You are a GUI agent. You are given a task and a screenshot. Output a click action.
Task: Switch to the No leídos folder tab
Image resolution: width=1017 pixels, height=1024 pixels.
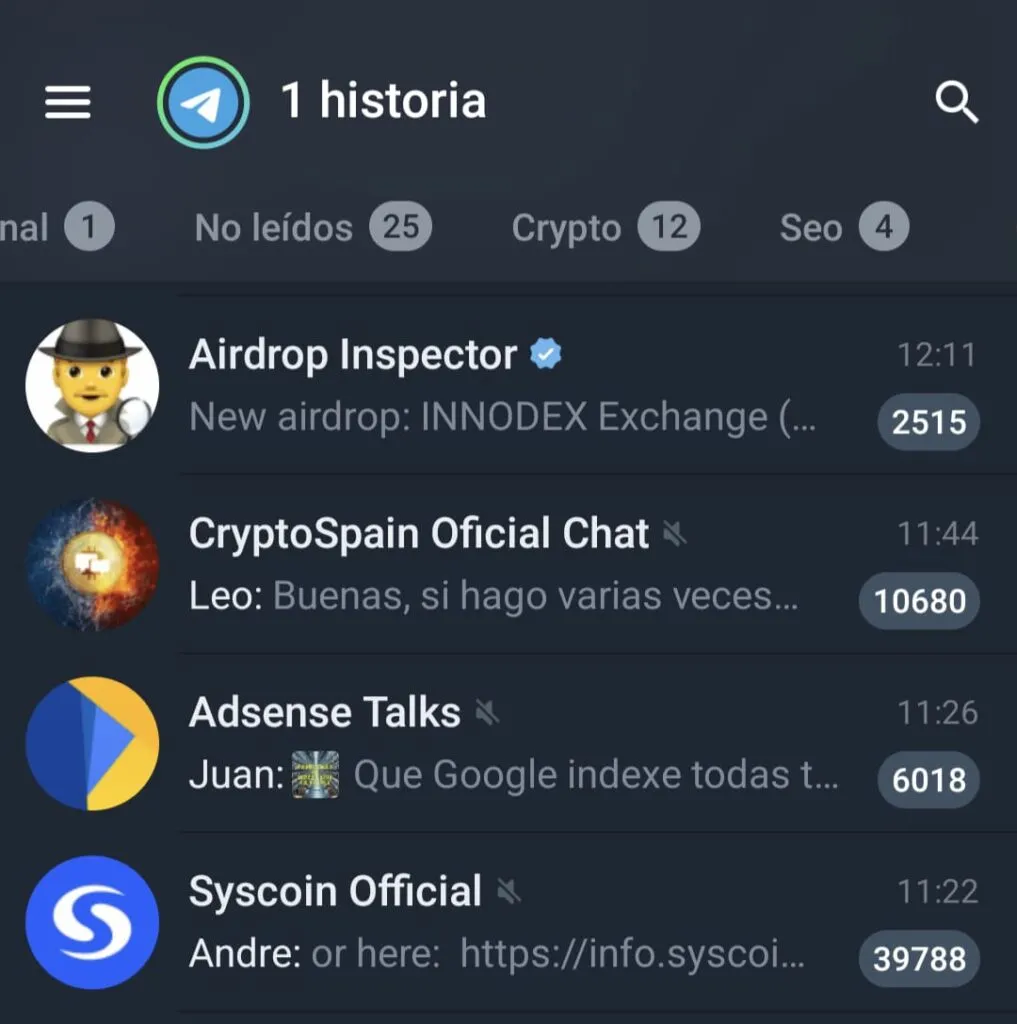(x=311, y=227)
